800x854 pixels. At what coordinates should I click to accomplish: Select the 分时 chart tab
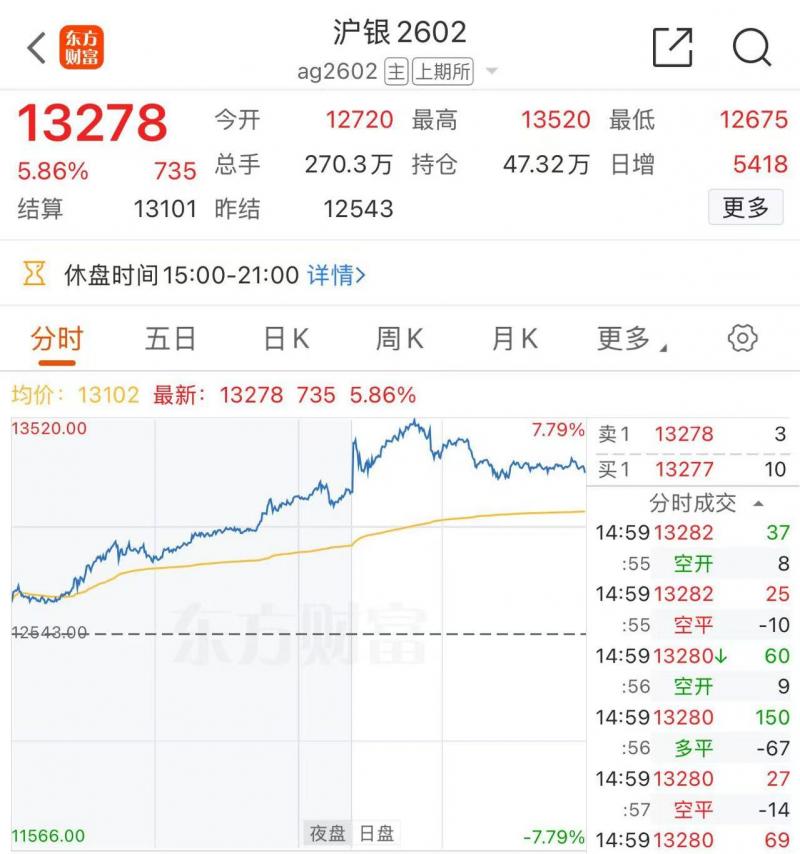point(57,339)
